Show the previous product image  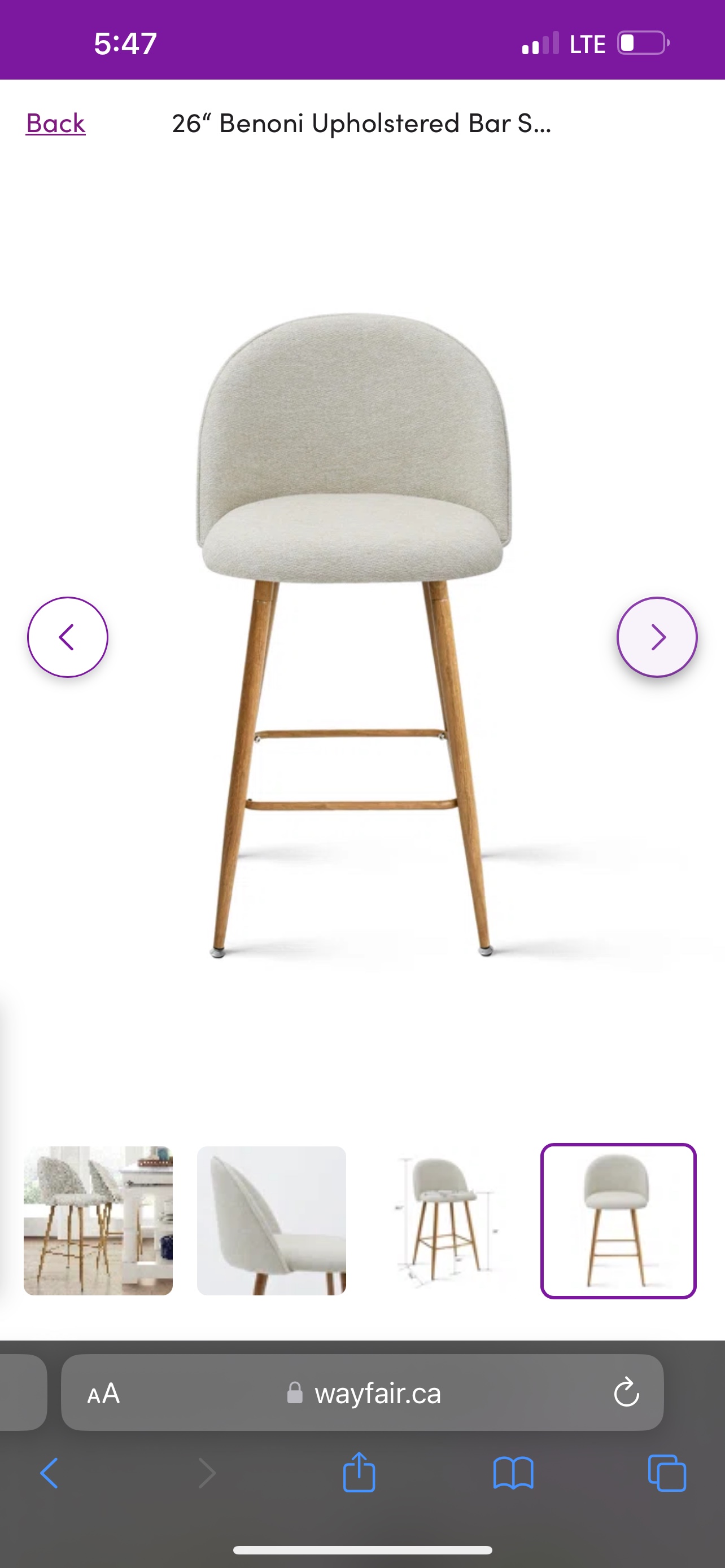(68, 637)
